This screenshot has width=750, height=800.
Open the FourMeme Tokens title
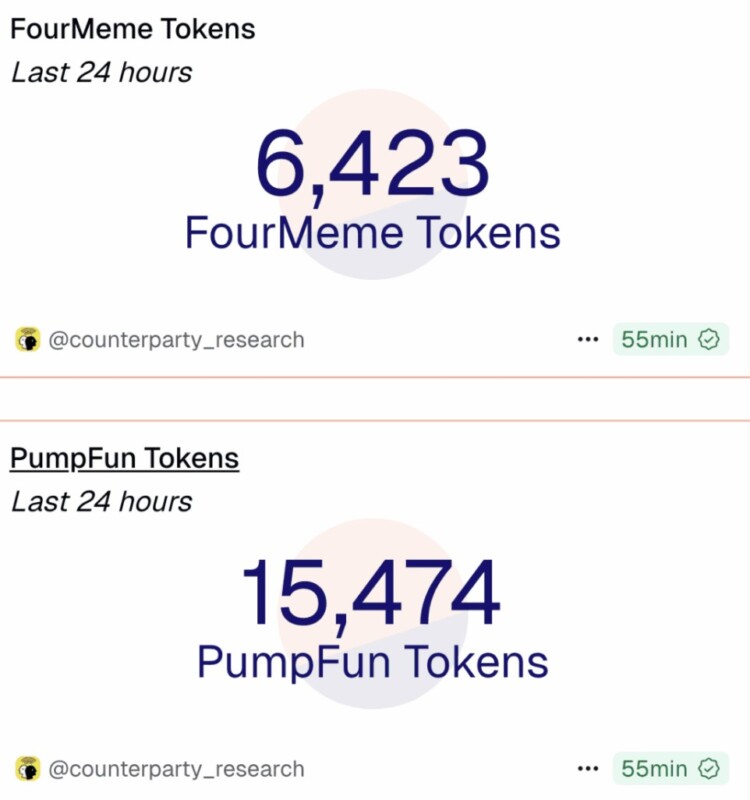[133, 29]
